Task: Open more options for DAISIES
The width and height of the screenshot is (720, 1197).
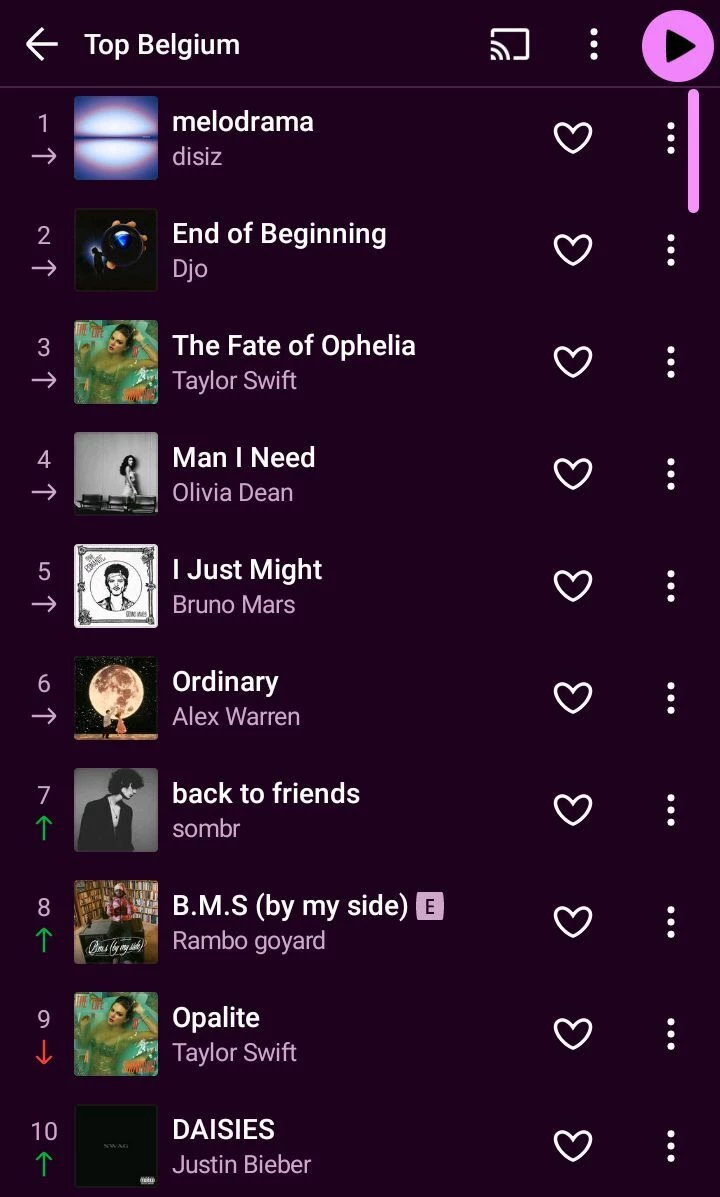Action: [x=670, y=1146]
